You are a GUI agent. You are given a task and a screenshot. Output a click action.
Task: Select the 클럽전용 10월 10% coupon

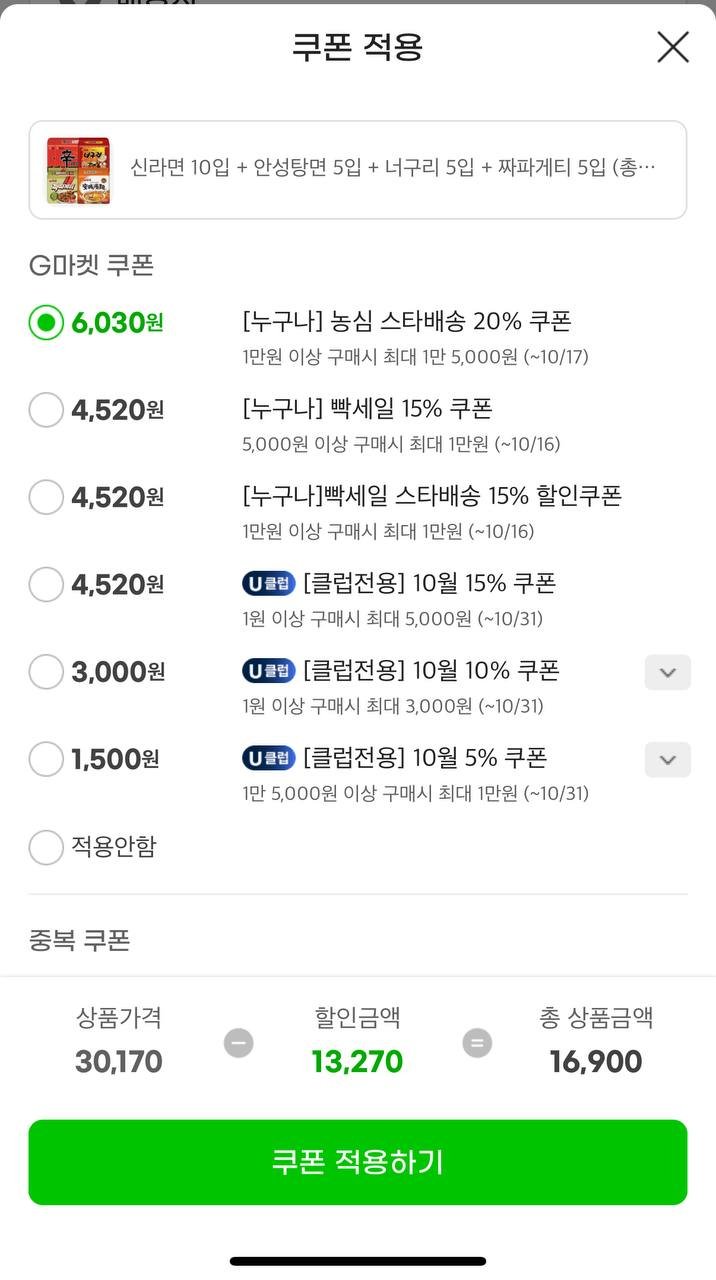[46, 672]
